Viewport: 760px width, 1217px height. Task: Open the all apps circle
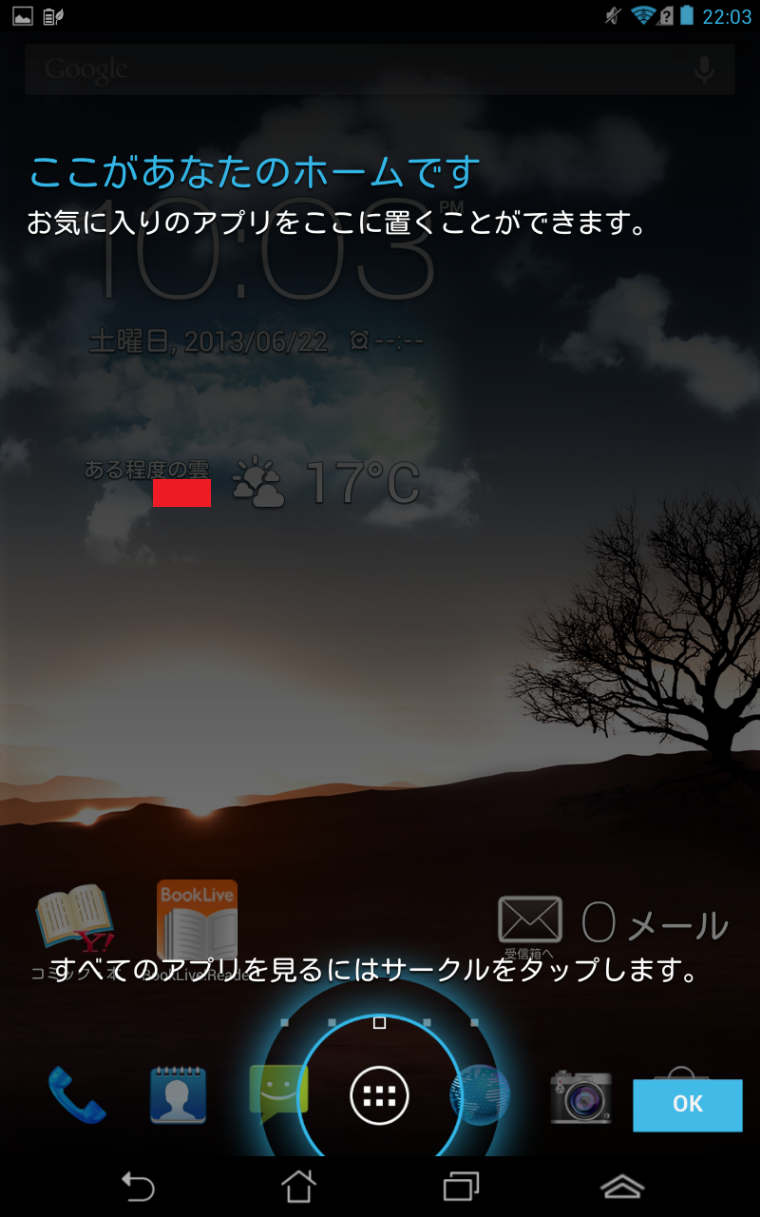tap(380, 1096)
